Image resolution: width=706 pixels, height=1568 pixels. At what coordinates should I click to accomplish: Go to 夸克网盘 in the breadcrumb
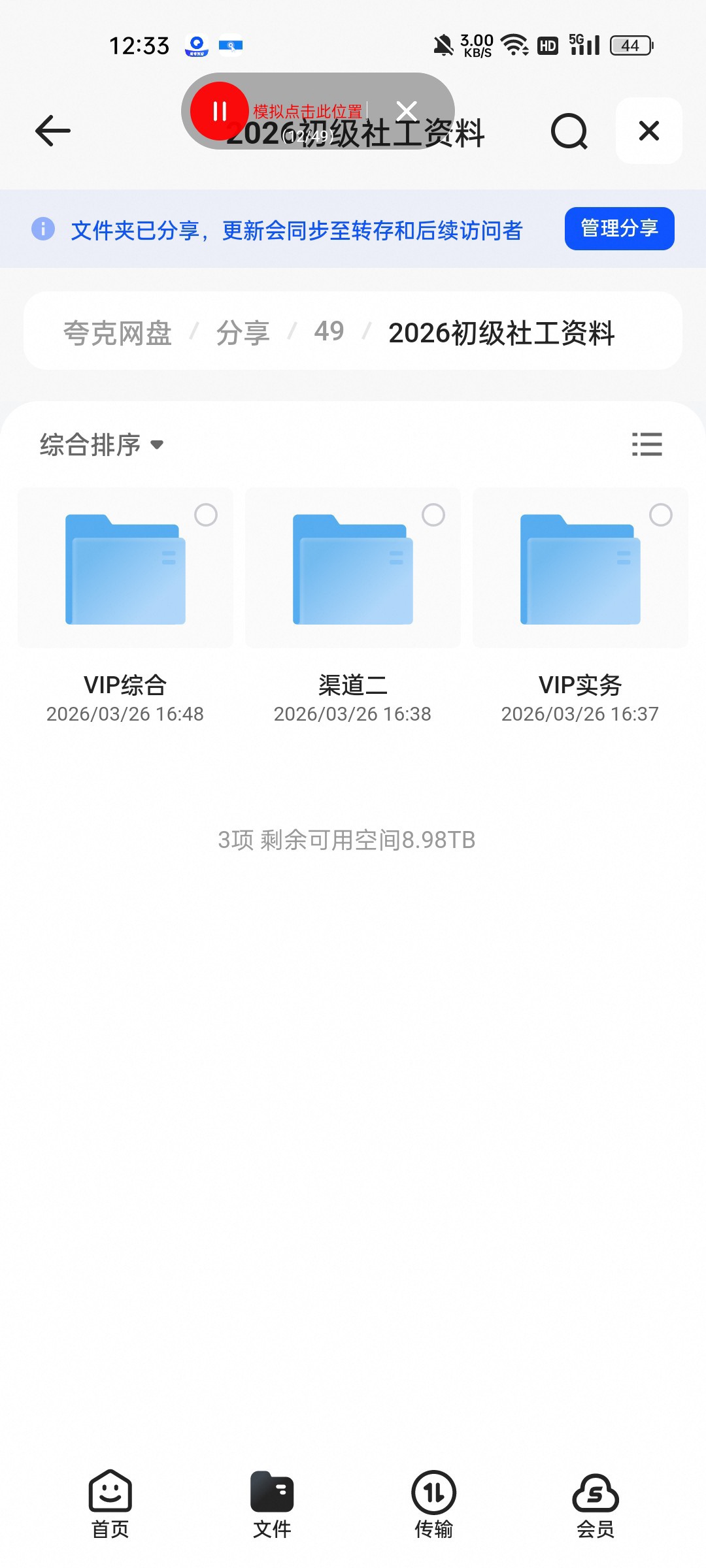(117, 333)
